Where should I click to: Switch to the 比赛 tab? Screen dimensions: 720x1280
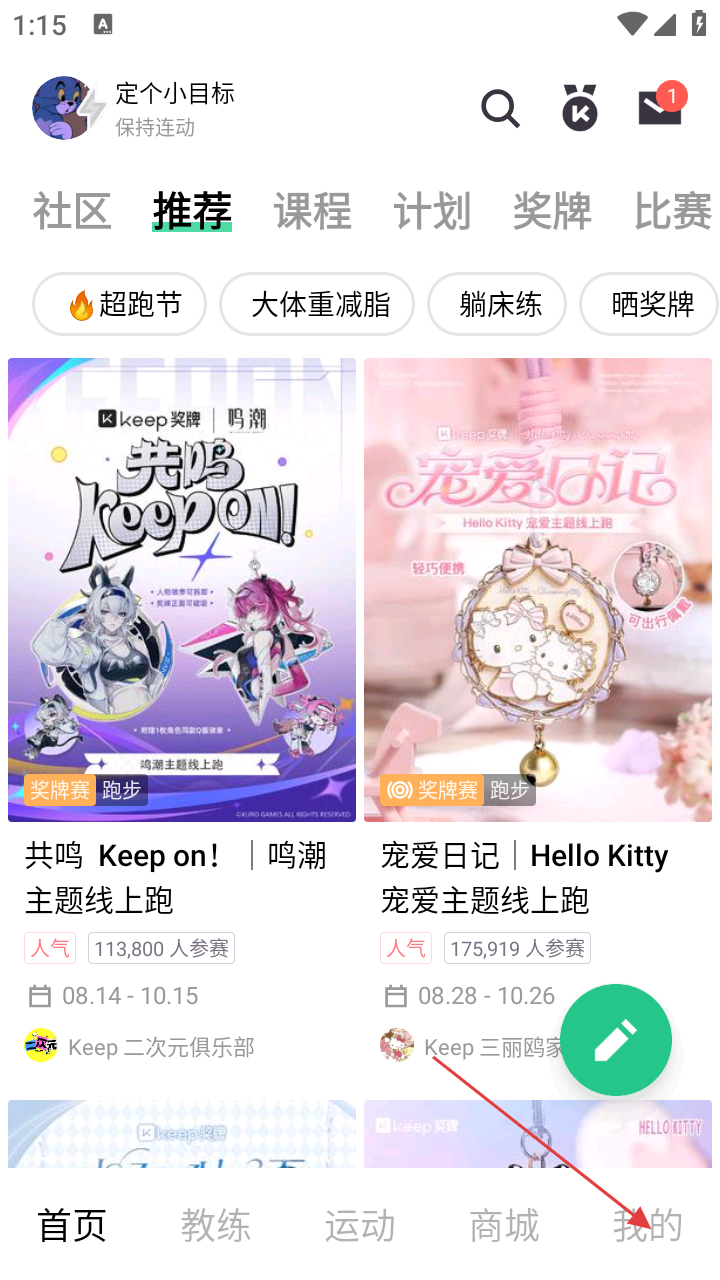pos(672,212)
